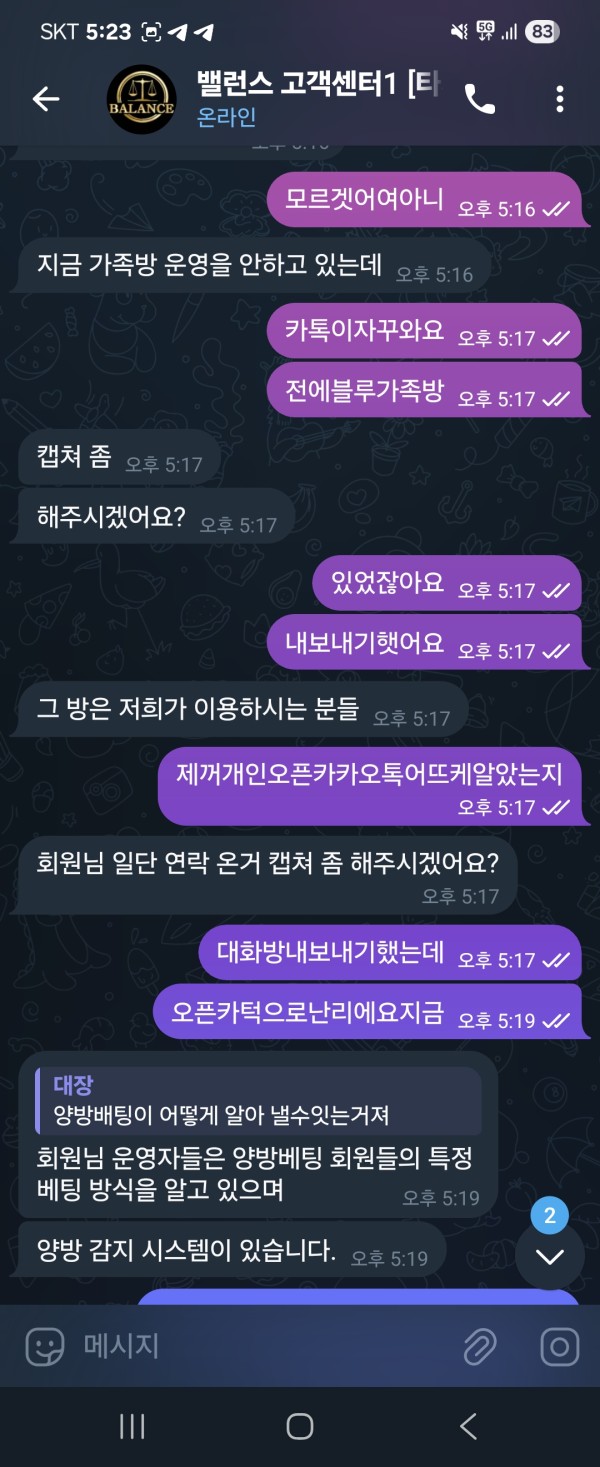The image size is (600, 1467).
Task: Jump to quoted 대장 reply message
Action: tap(258, 1100)
